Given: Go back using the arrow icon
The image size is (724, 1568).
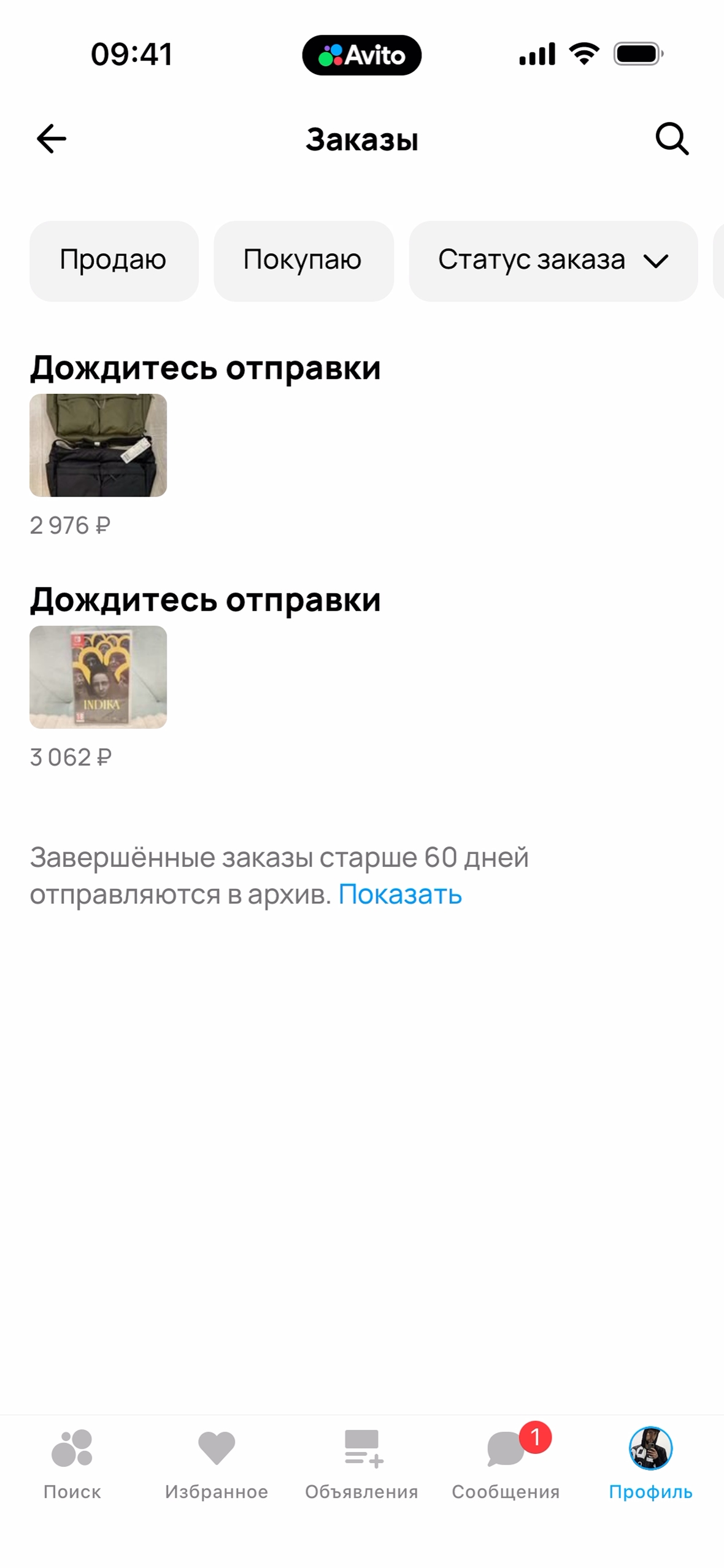Looking at the screenshot, I should [x=52, y=139].
